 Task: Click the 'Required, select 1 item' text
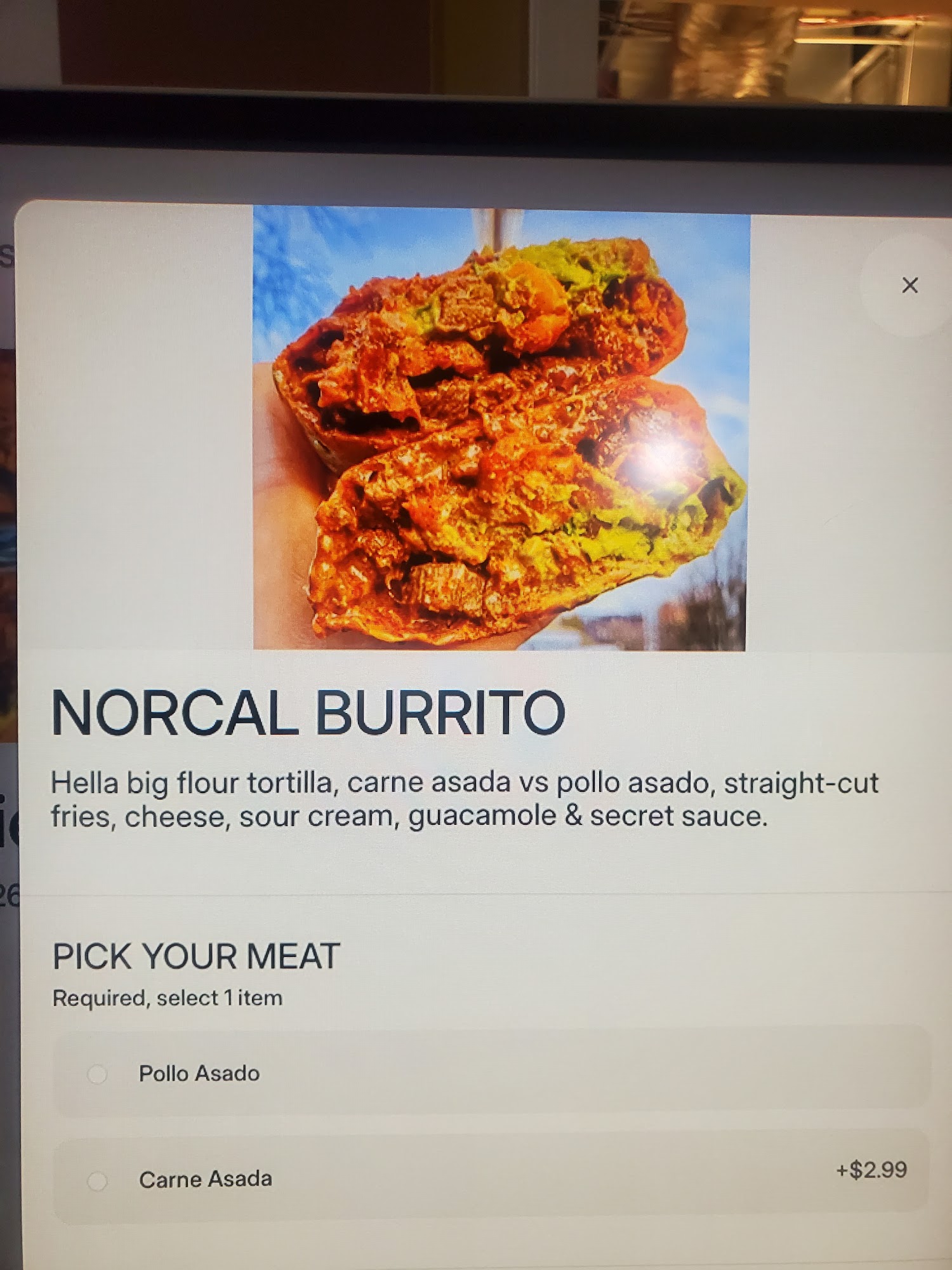tap(168, 997)
